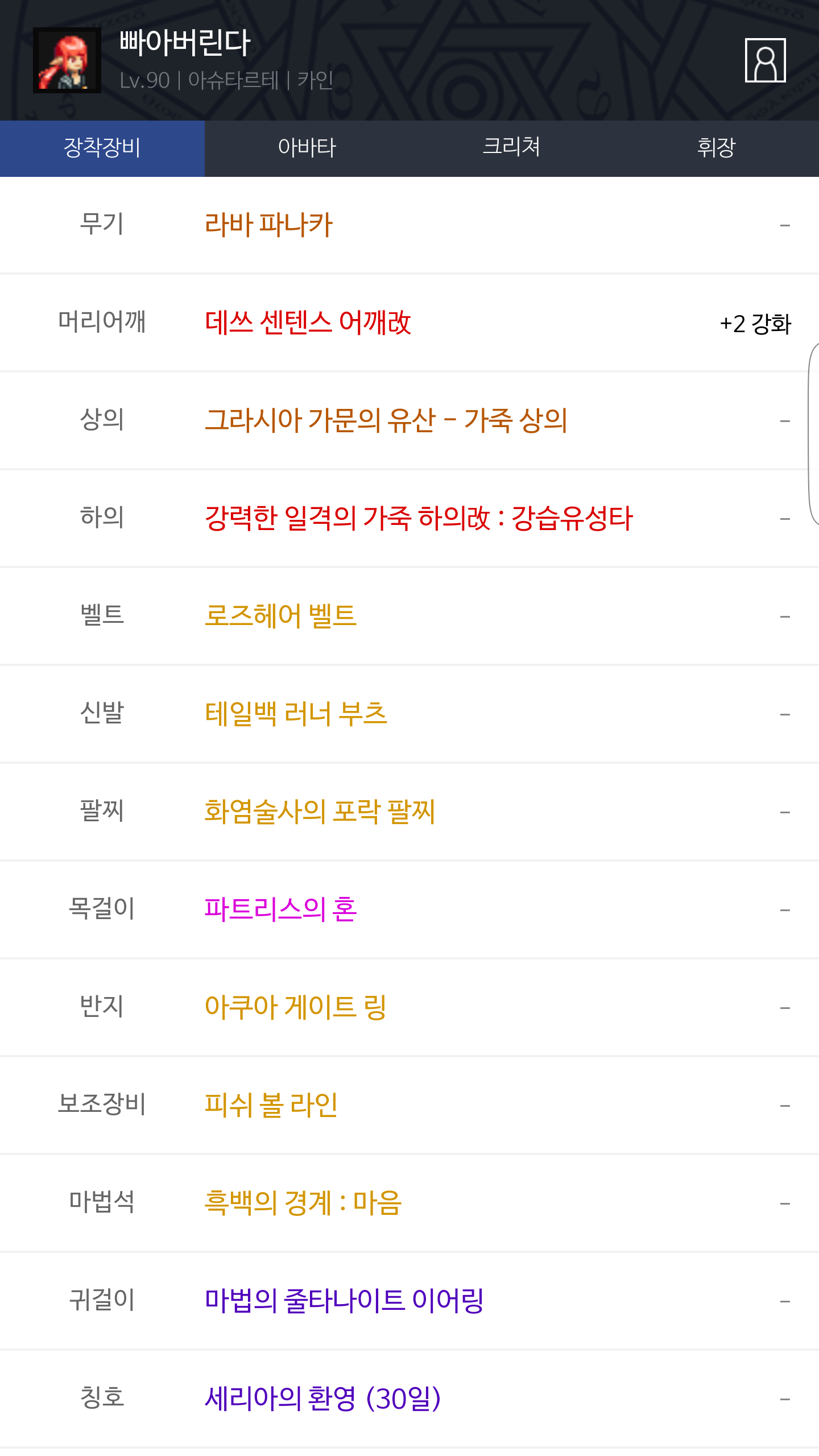Screen dimensions: 819x1456
Task: View 파트리스의 혼 necklace
Action: click(x=280, y=909)
